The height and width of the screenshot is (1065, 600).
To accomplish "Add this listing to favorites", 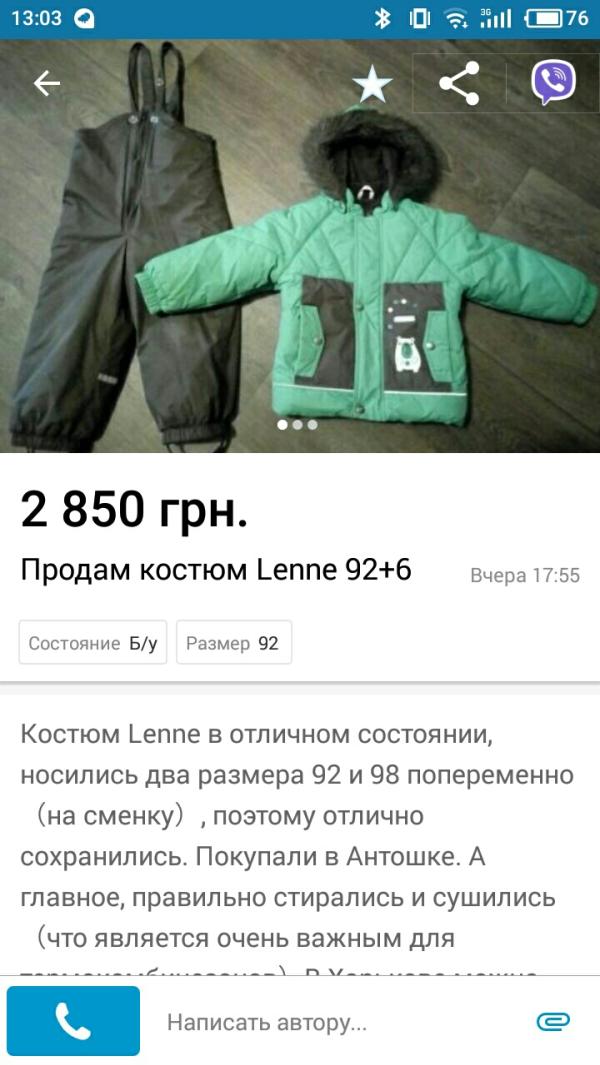I will coord(373,85).
